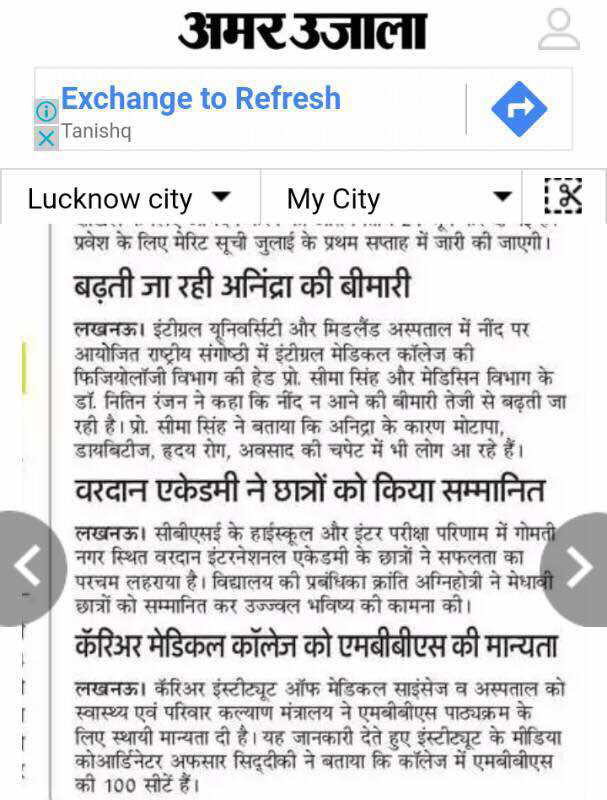The width and height of the screenshot is (607, 800).
Task: Open the user profile icon
Action: 558,30
